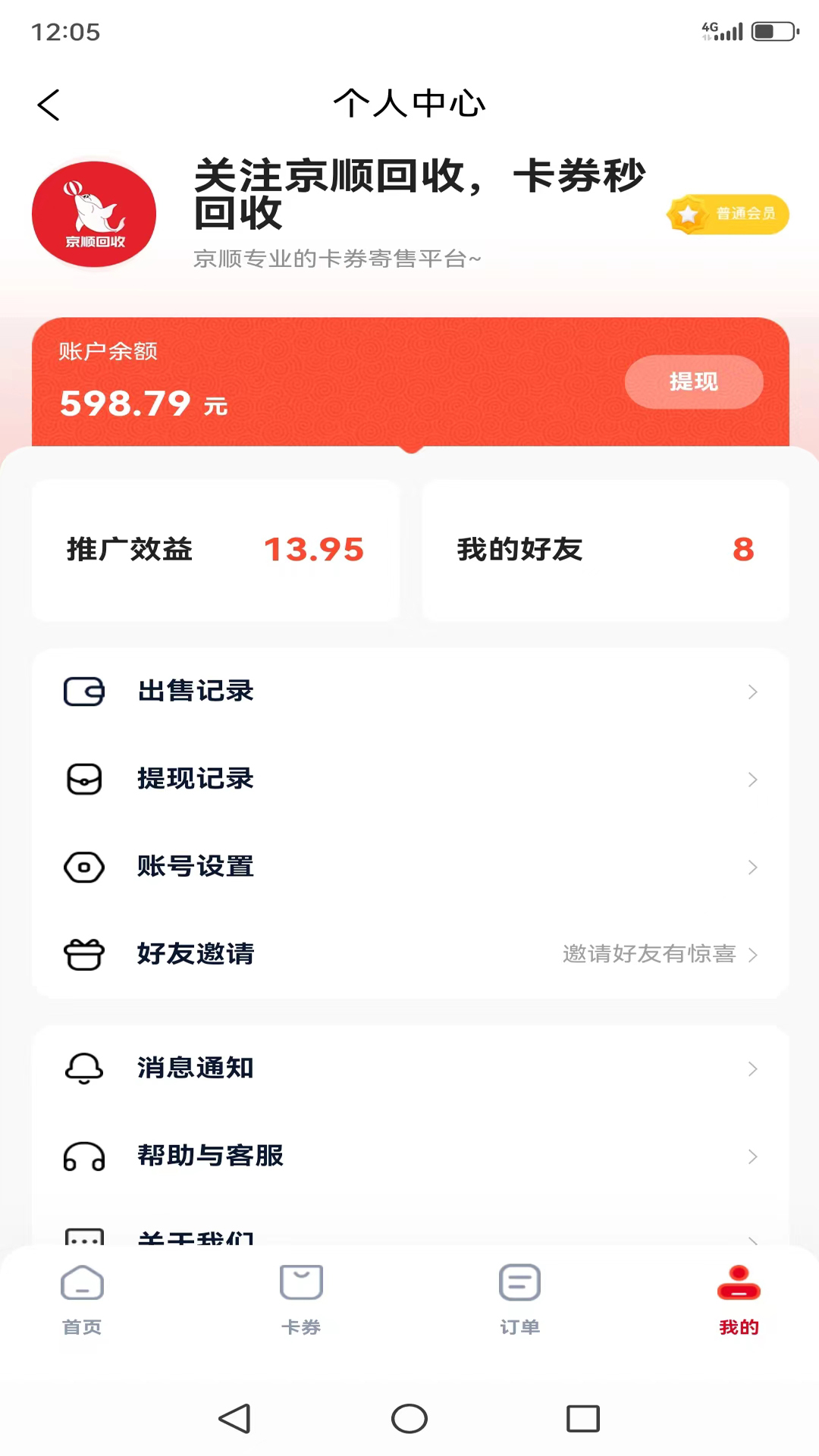This screenshot has width=819, height=1456.
Task: Open 提现记录 withdrawal records
Action: [409, 779]
